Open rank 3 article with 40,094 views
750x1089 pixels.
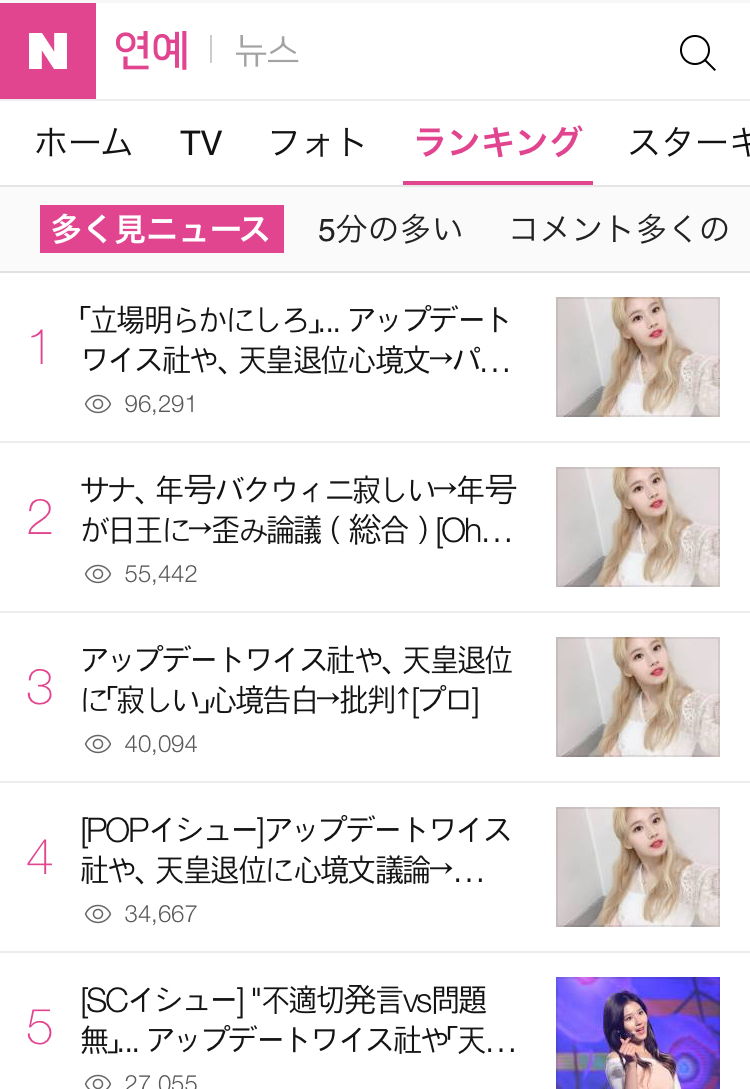tap(296, 680)
